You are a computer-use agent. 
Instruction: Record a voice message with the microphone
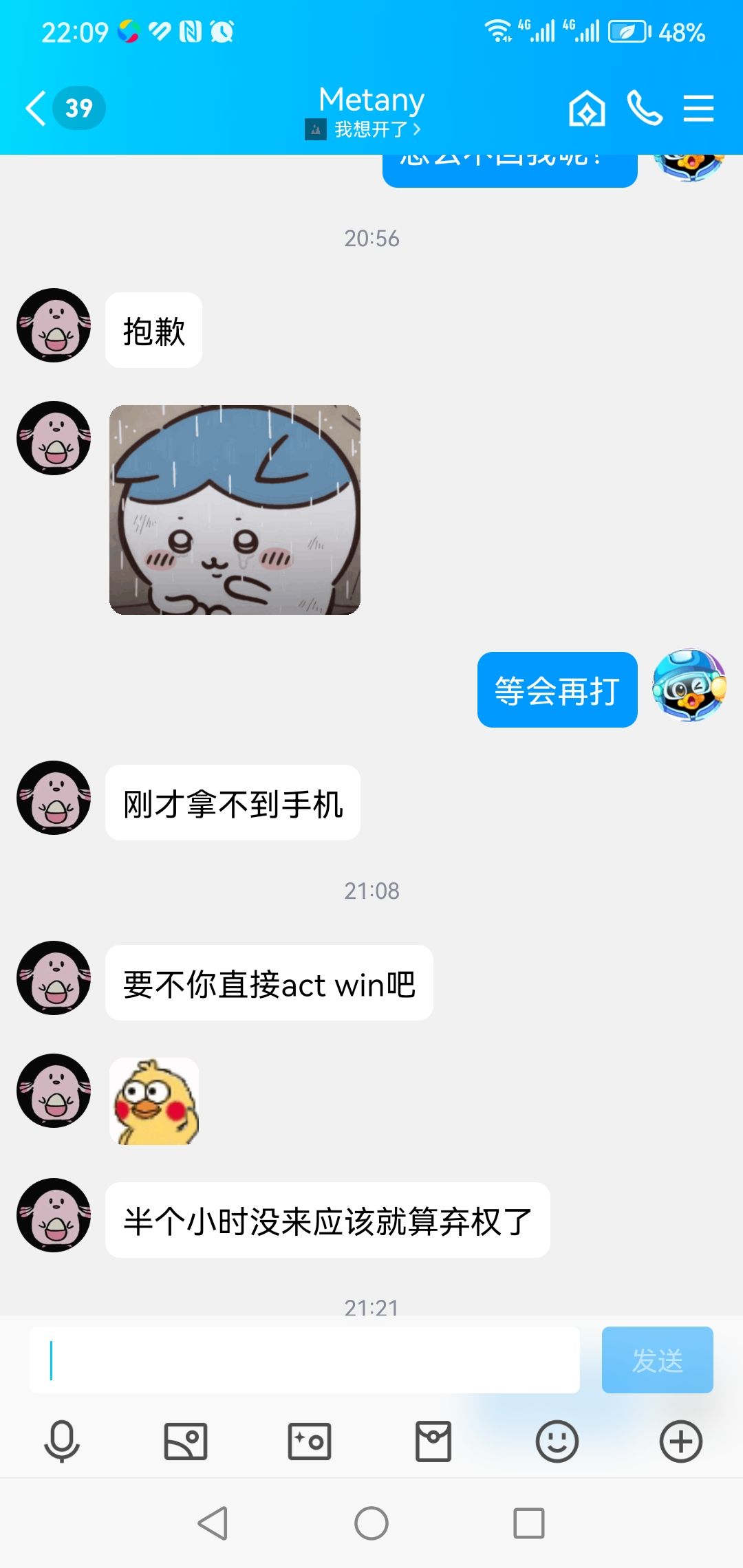point(62,1441)
